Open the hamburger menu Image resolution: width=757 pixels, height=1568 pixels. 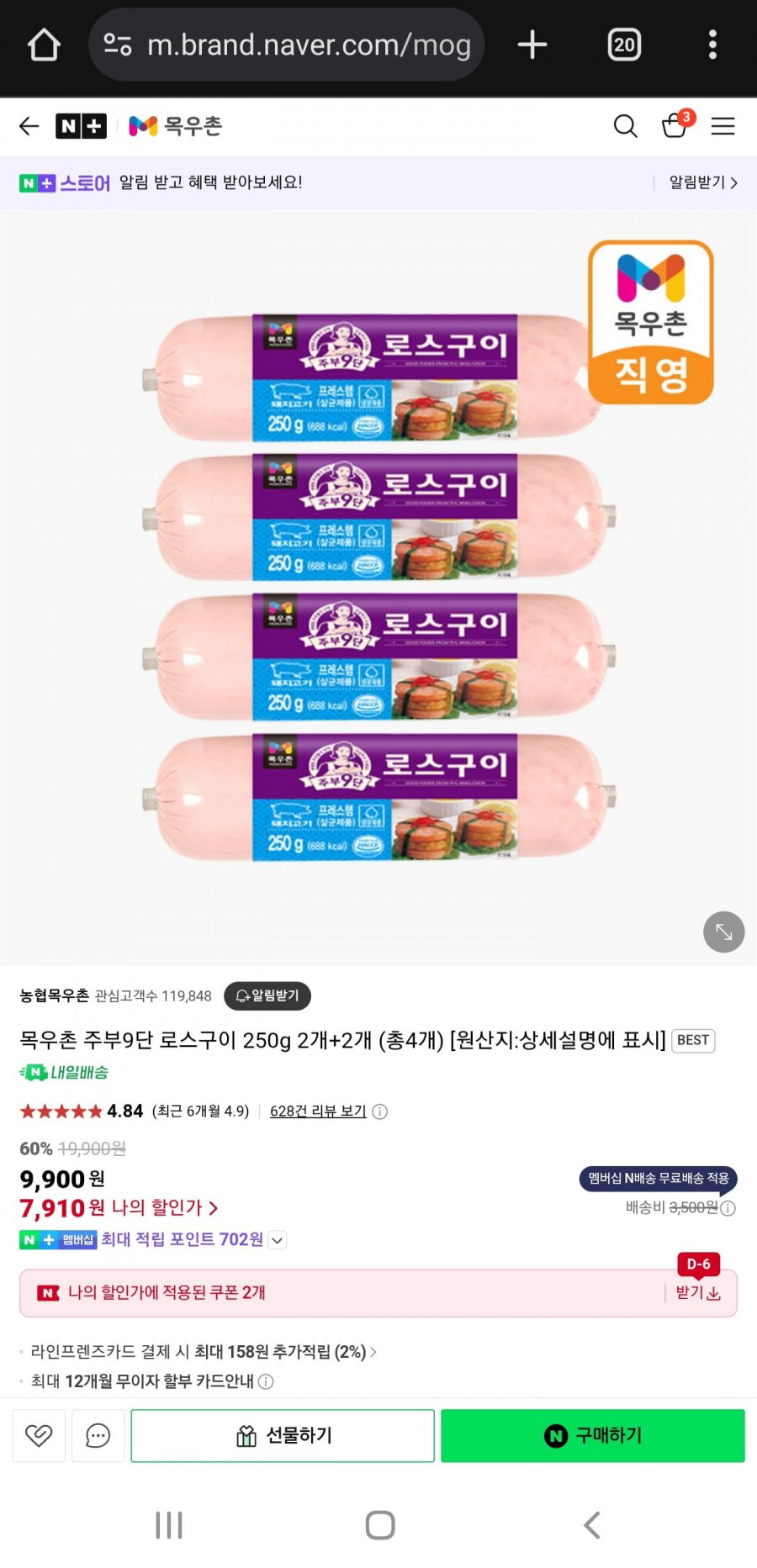click(723, 126)
